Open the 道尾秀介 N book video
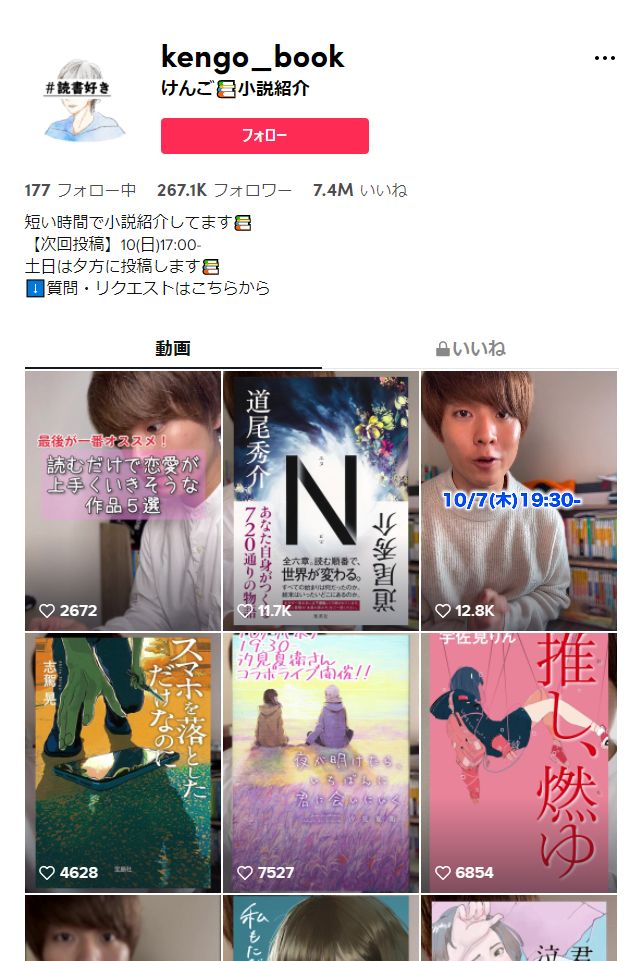 click(x=320, y=500)
